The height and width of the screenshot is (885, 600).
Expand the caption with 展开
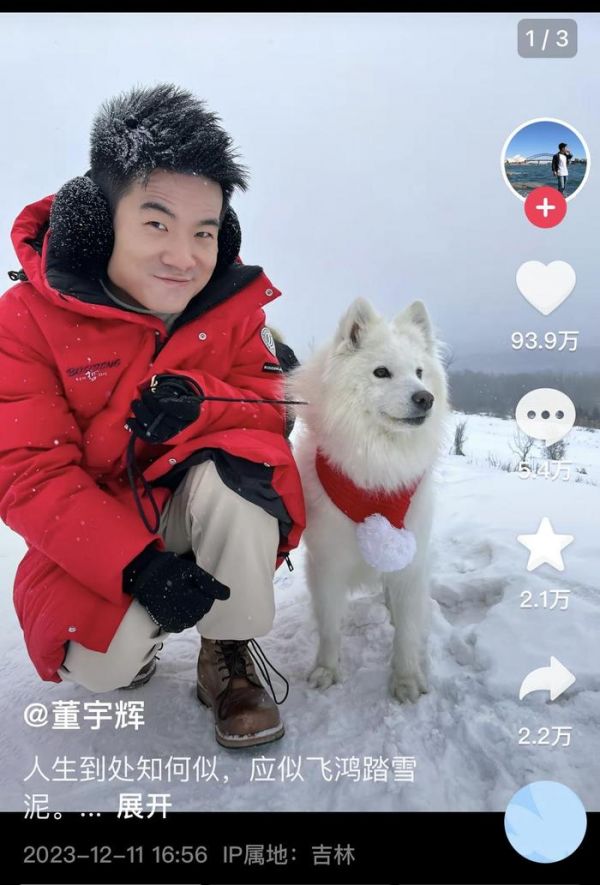[145, 806]
